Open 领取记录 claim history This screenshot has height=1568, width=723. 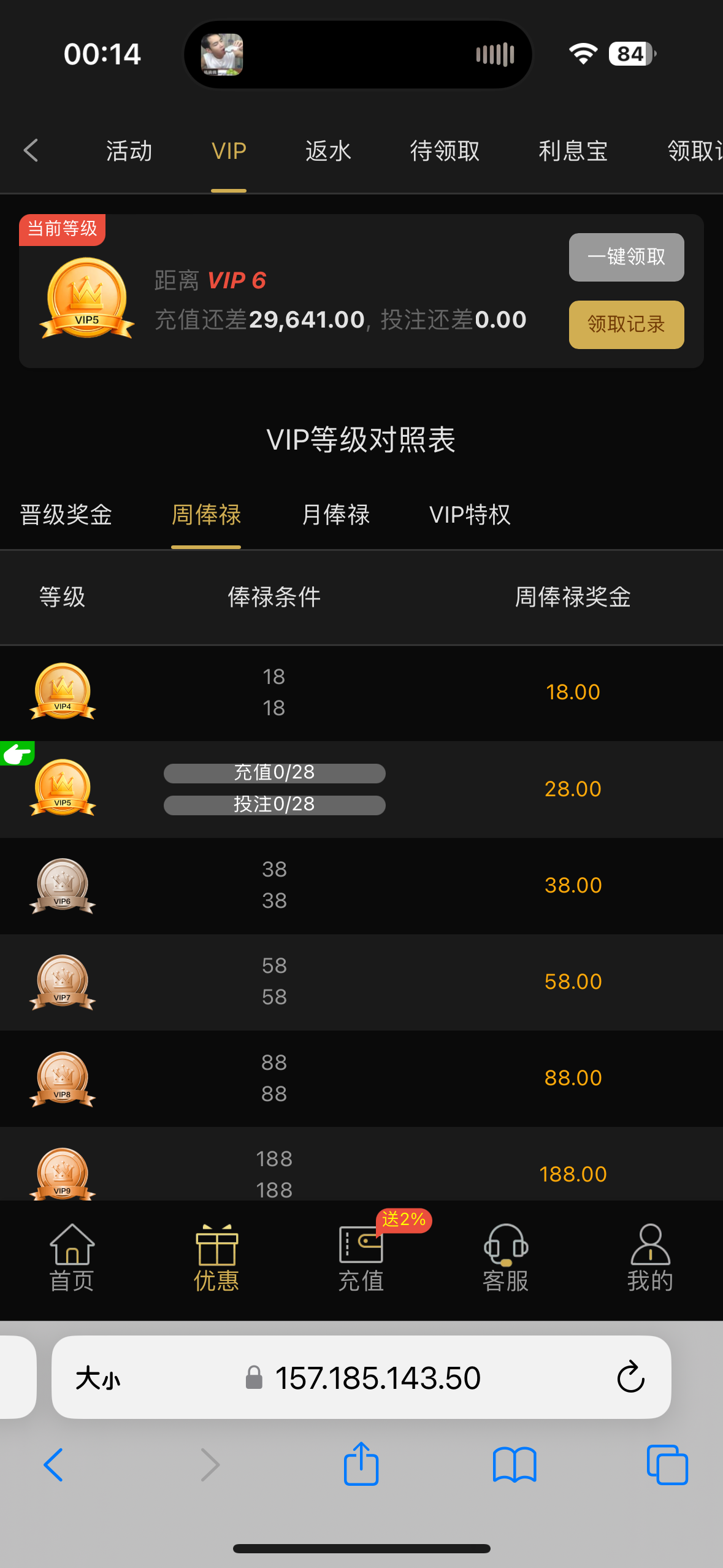pyautogui.click(x=626, y=325)
